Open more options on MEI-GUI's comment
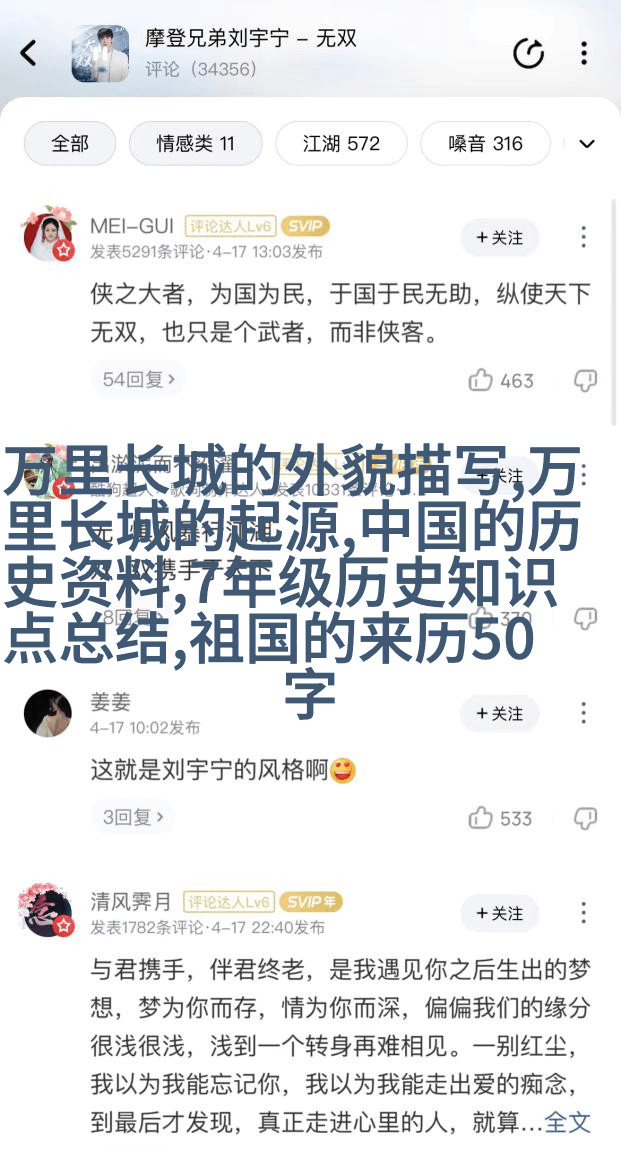This screenshot has width=621, height=1151. click(x=584, y=238)
